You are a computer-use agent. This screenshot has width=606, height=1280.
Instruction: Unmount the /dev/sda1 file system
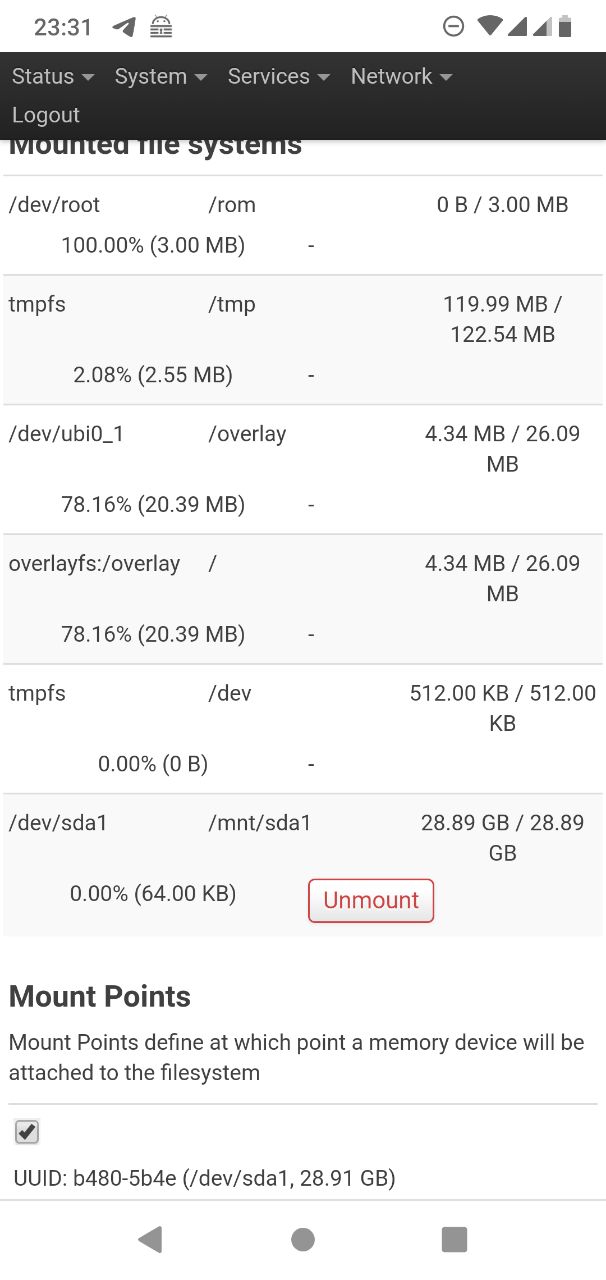(371, 900)
